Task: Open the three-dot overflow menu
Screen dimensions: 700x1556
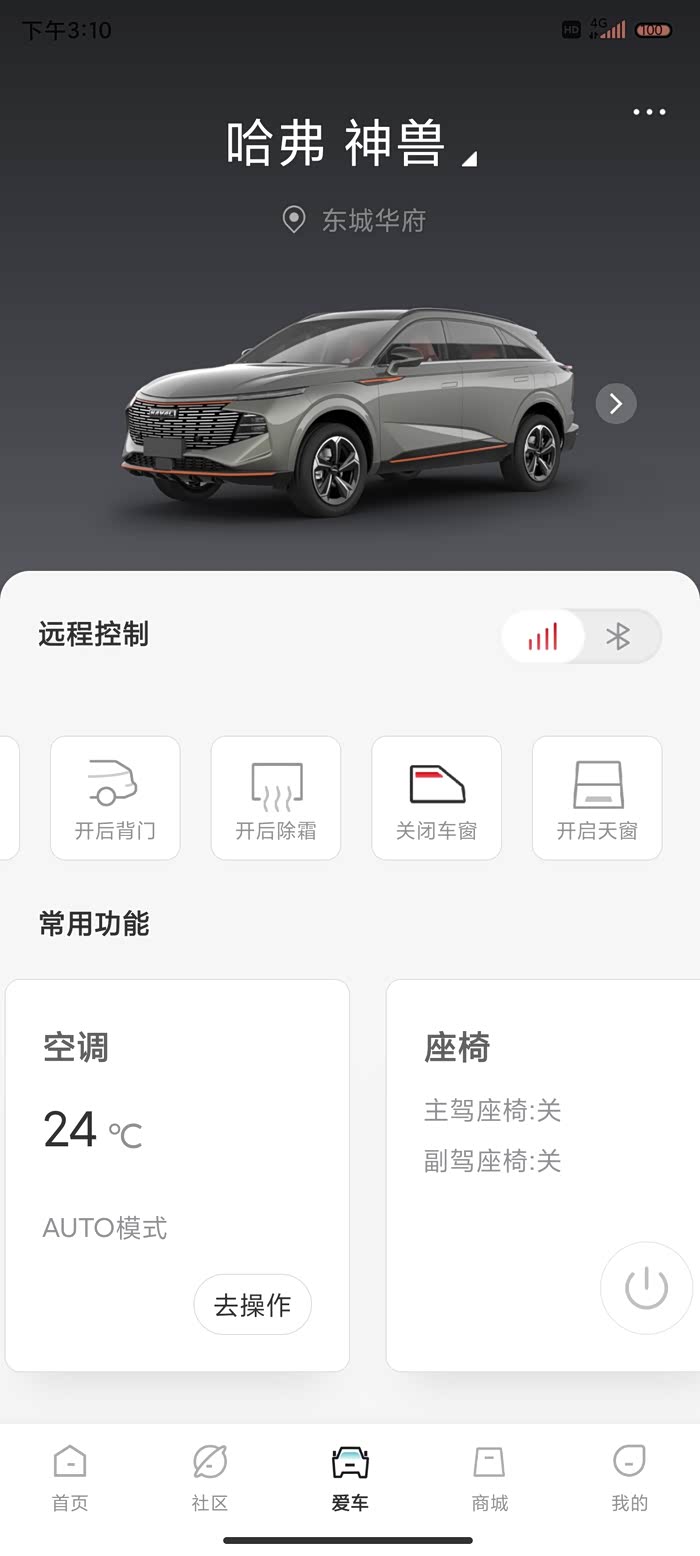Action: 649,112
